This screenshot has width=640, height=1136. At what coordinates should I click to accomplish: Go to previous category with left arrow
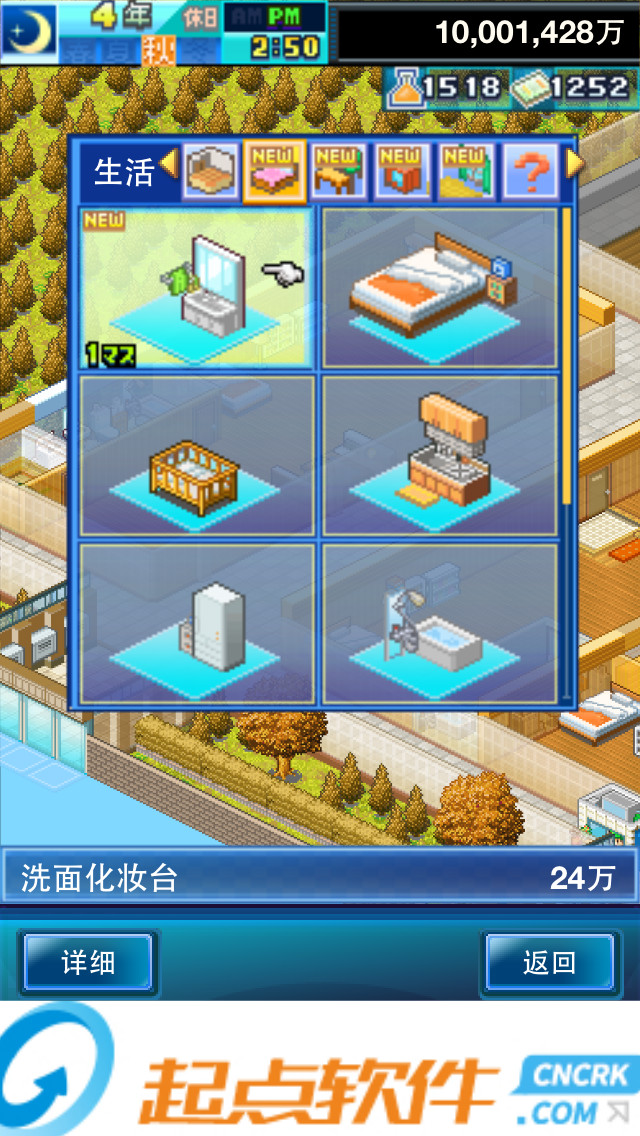click(168, 163)
